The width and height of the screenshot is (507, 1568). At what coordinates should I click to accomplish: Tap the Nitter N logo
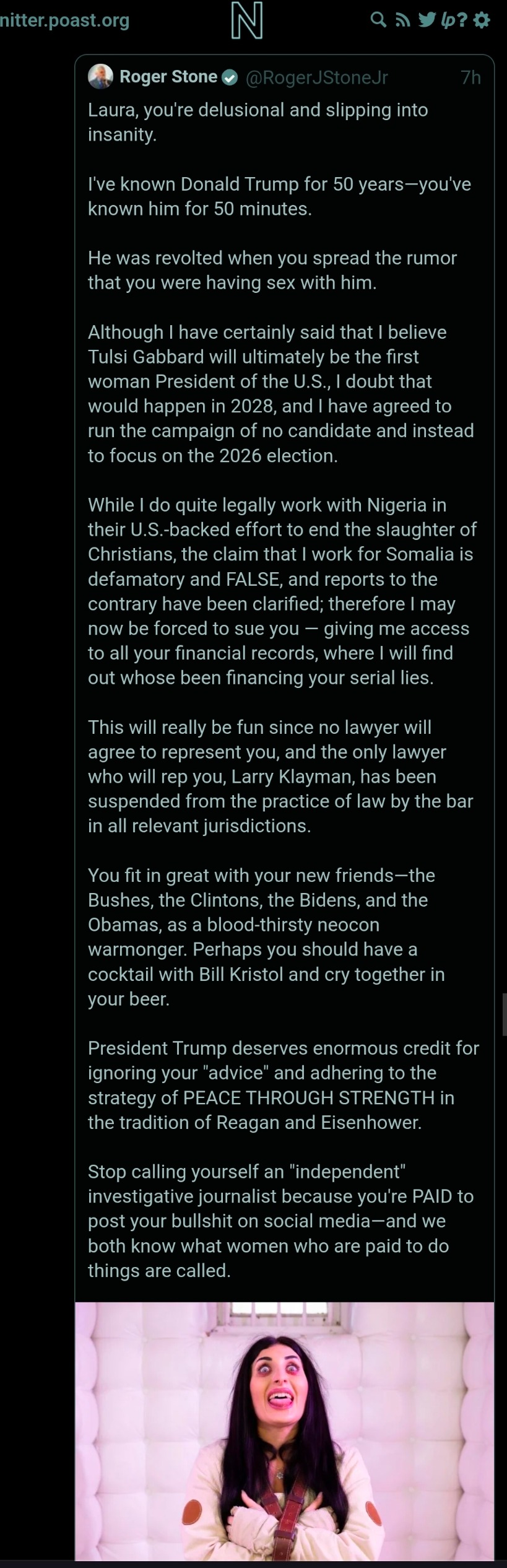coord(246,21)
